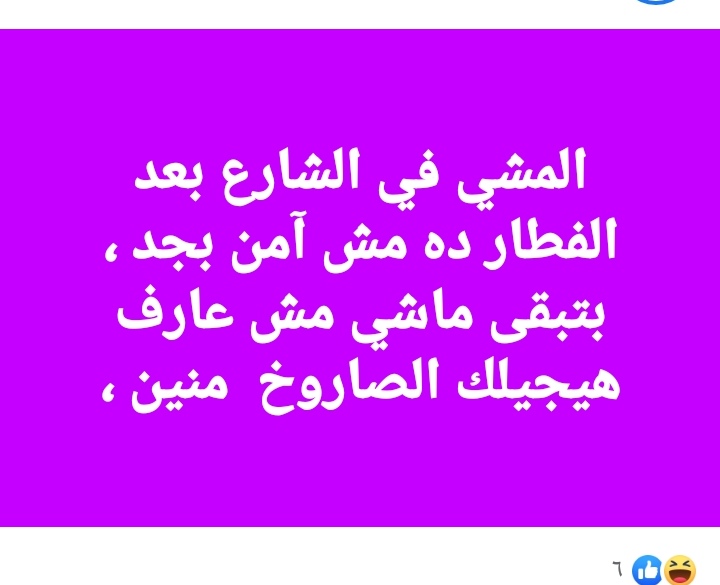Open the purple background text post

(x=360, y=278)
